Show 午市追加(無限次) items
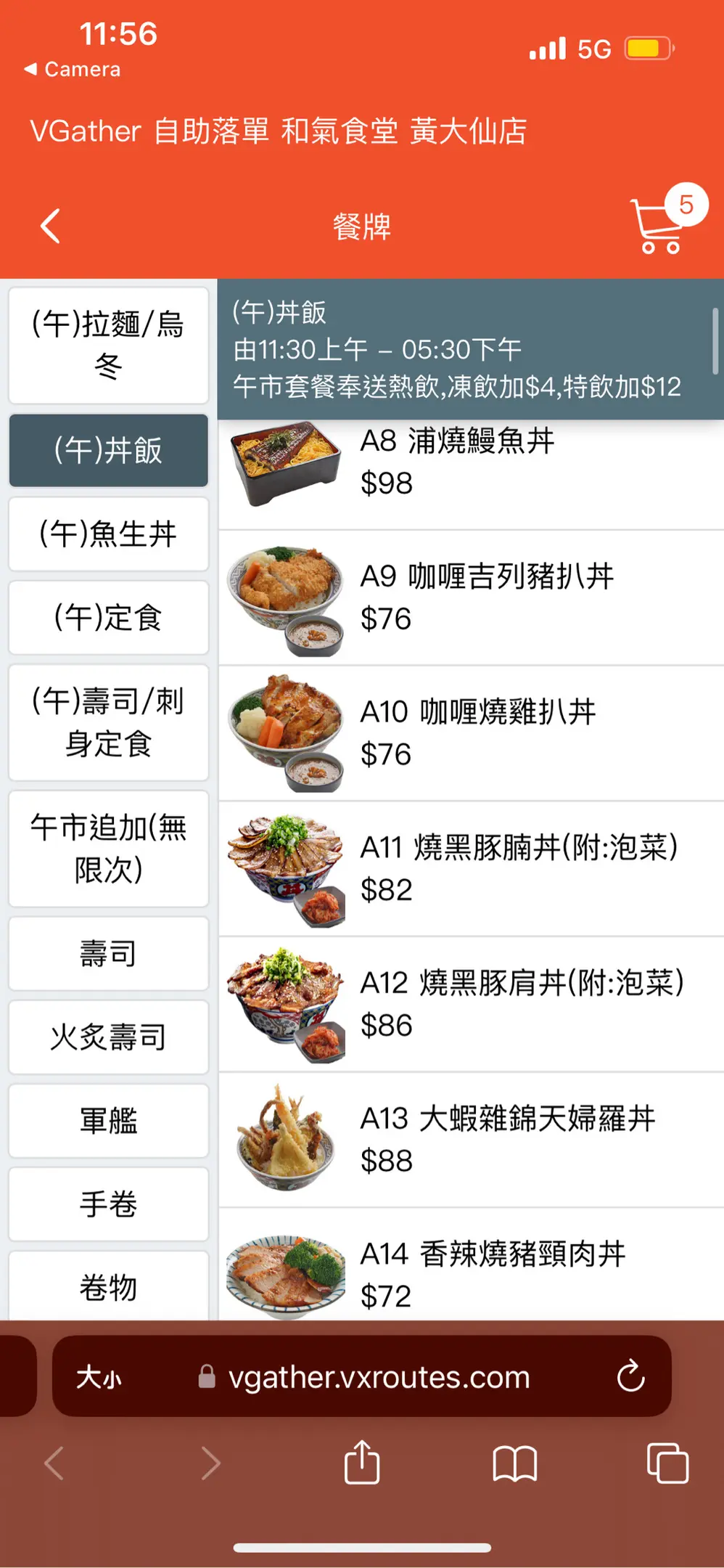Image resolution: width=724 pixels, height=1568 pixels. tap(108, 849)
